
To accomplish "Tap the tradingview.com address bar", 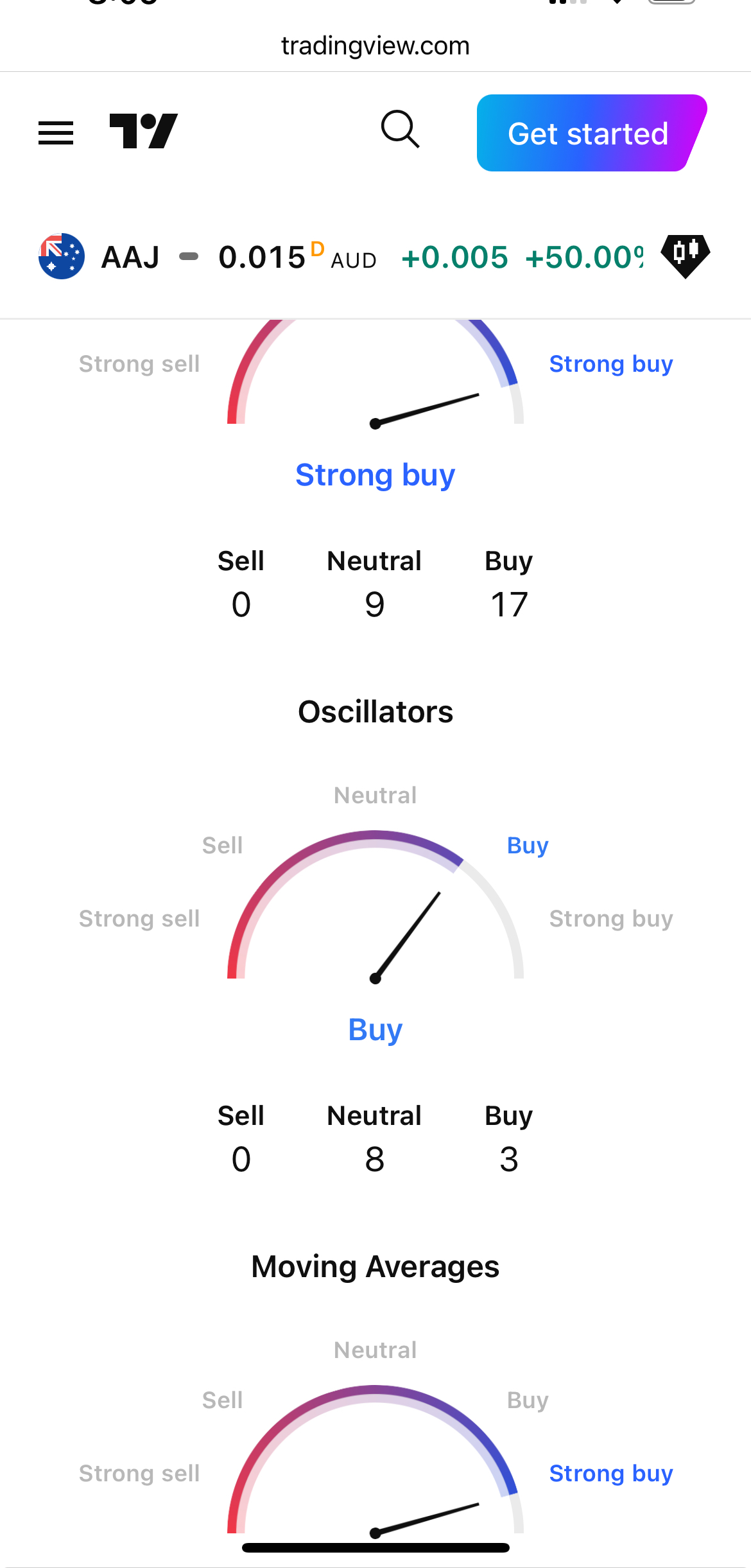I will click(x=376, y=46).
